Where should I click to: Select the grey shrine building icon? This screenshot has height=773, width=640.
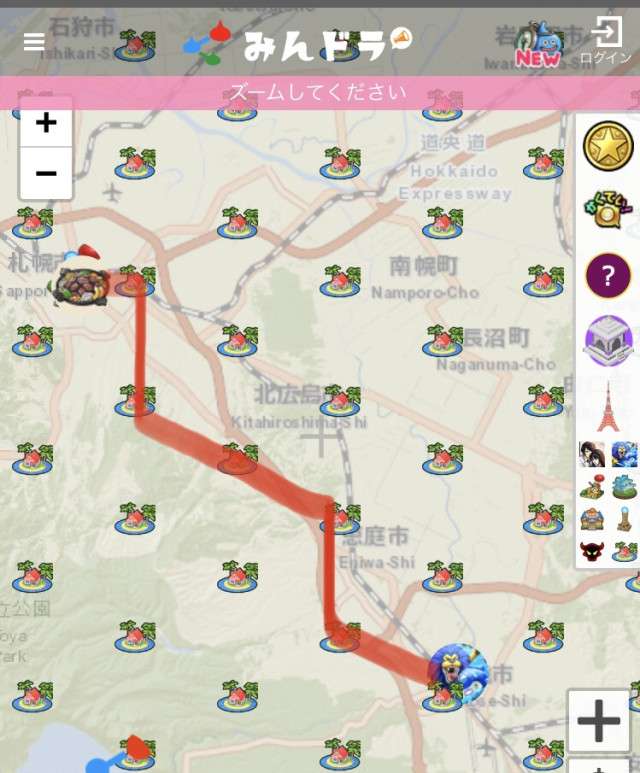[608, 341]
